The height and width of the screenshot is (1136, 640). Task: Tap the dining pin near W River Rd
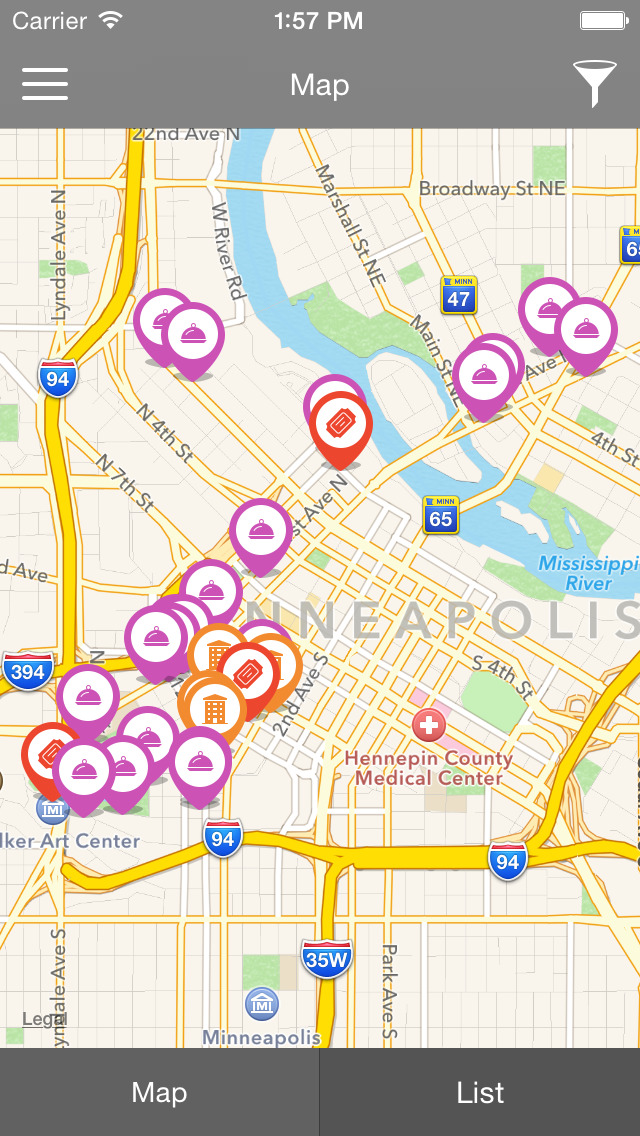tap(193, 336)
